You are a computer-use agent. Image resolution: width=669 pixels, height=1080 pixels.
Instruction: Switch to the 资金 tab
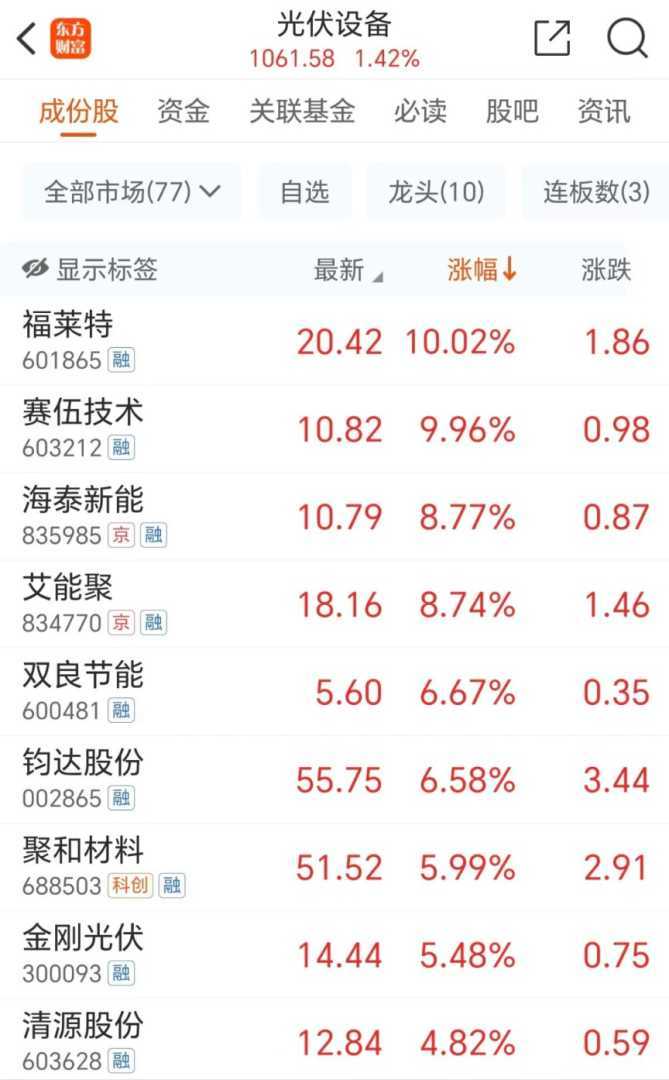(183, 111)
